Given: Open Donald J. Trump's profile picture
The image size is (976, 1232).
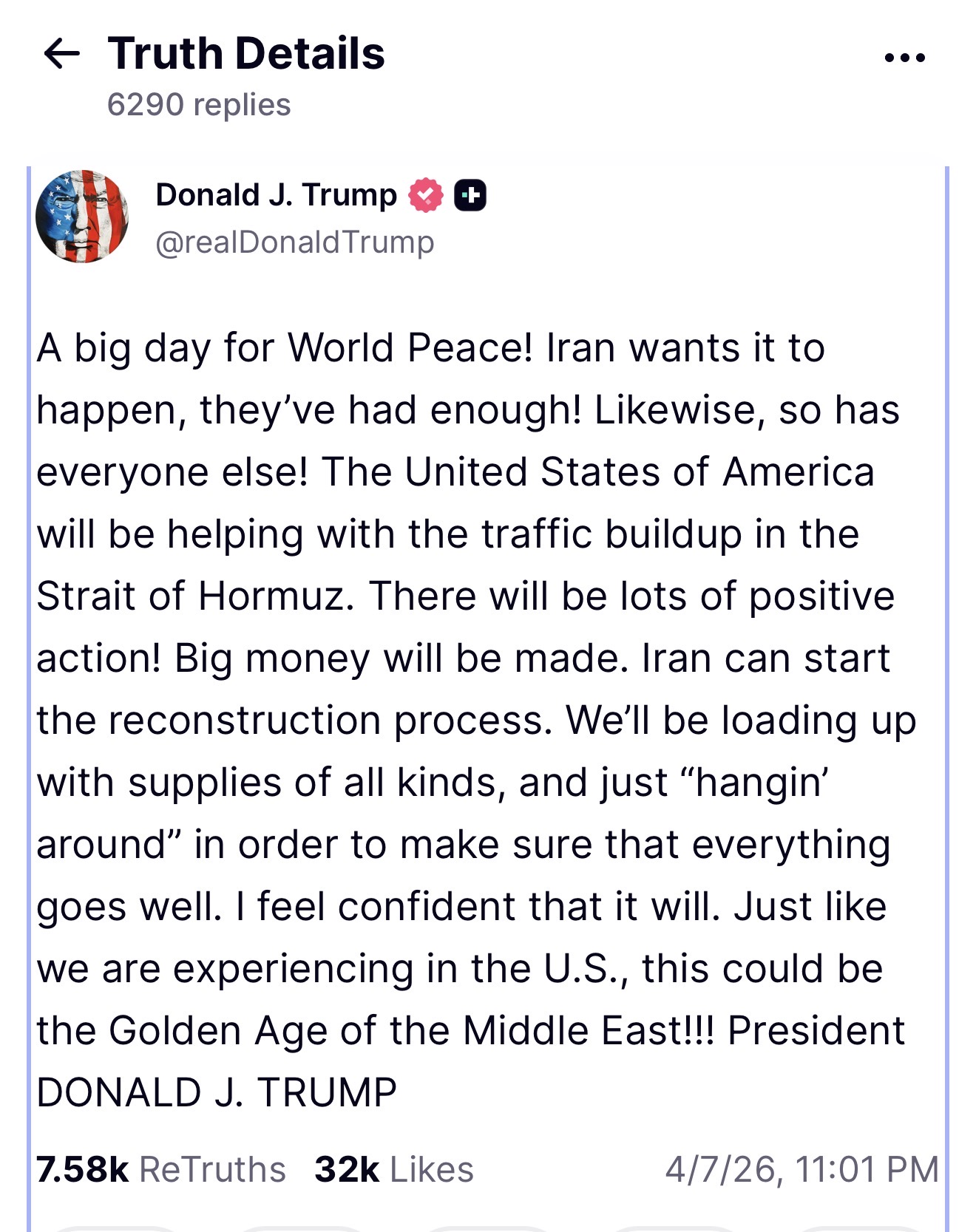Looking at the screenshot, I should (x=82, y=217).
